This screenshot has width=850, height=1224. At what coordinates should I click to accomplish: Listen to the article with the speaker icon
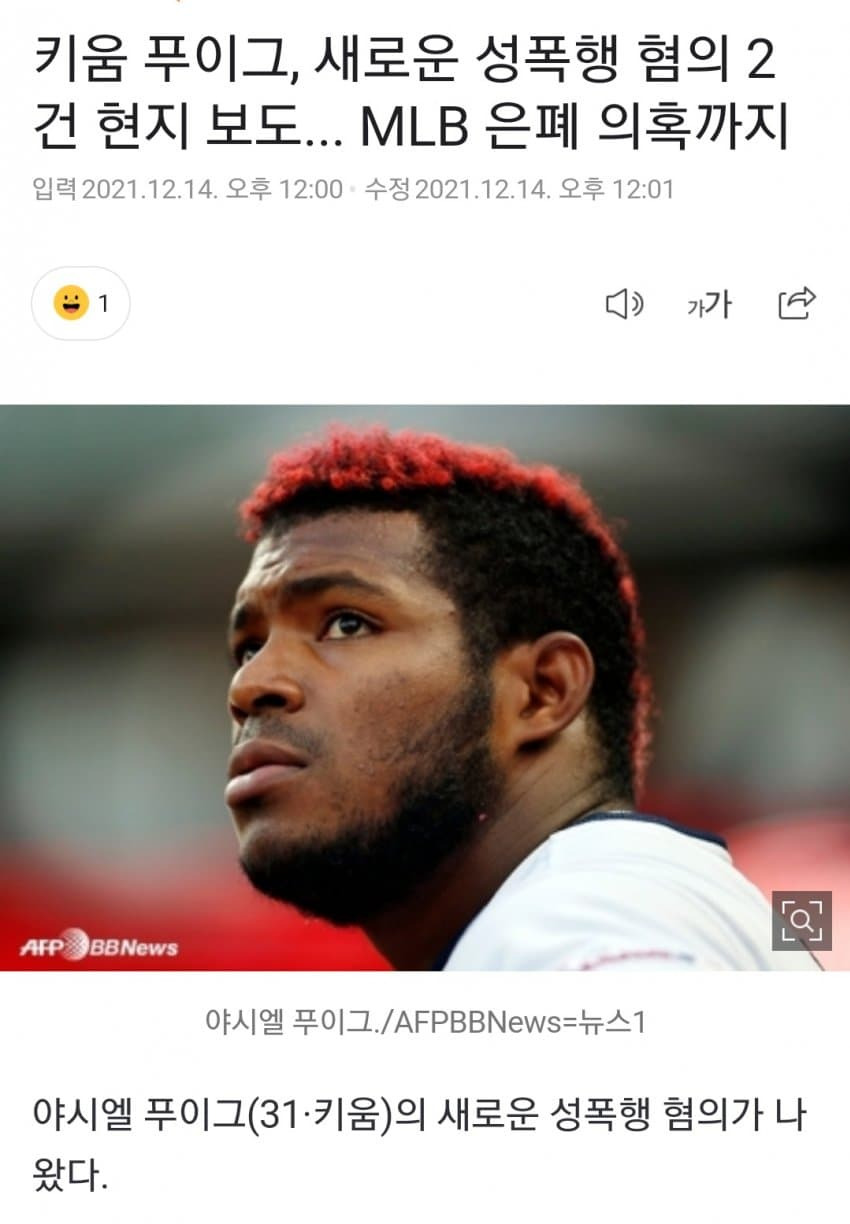click(x=624, y=304)
